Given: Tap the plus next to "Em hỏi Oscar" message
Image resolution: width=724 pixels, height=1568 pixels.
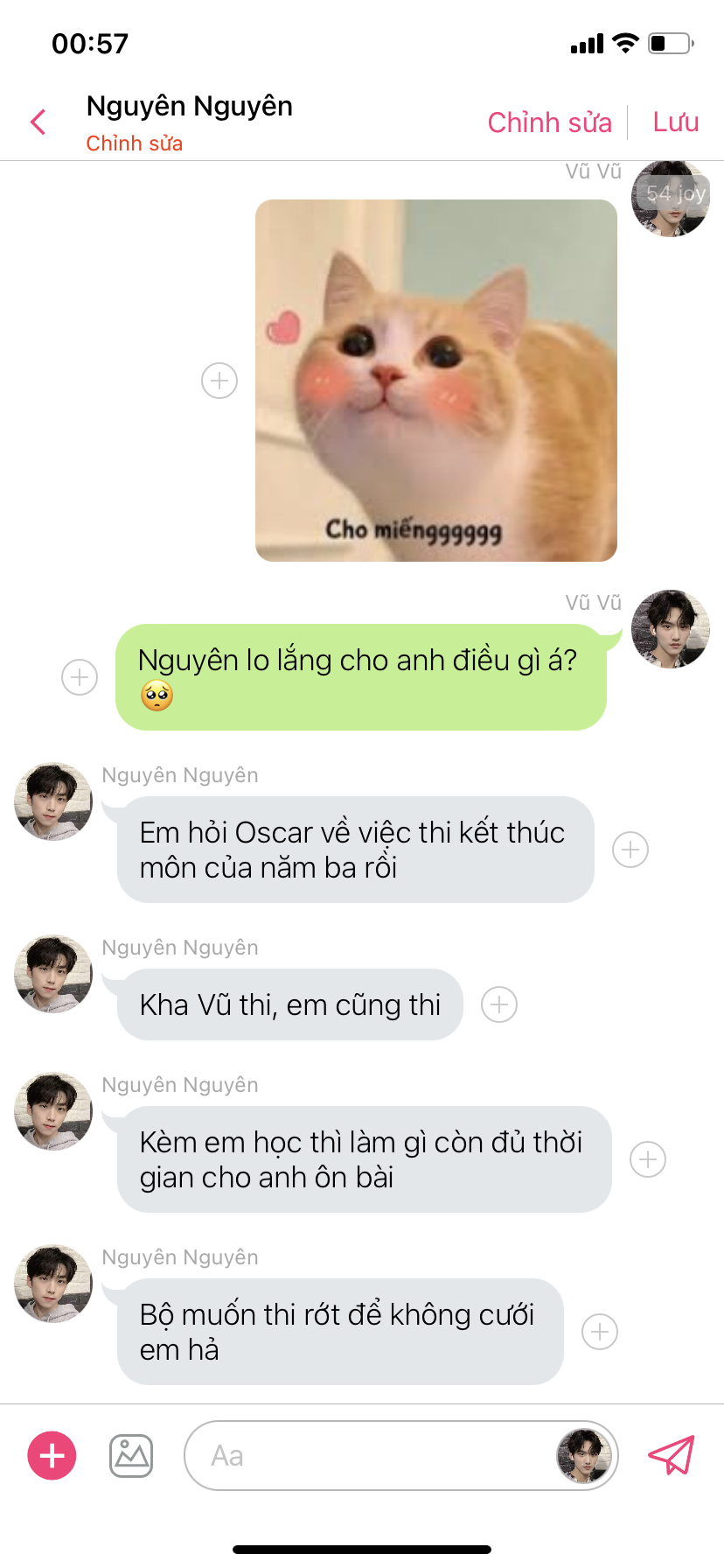Looking at the screenshot, I should tap(630, 850).
